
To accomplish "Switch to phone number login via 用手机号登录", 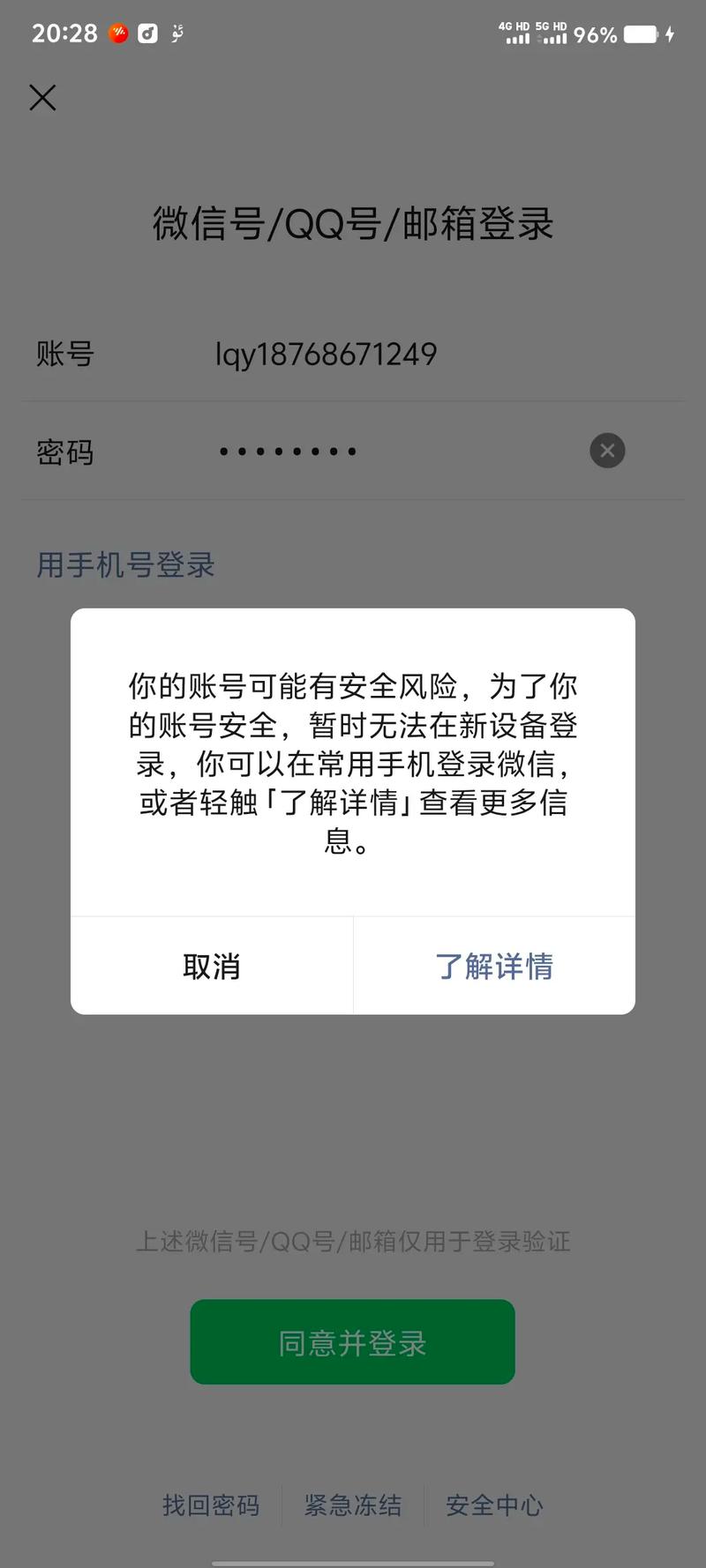I will click(124, 565).
